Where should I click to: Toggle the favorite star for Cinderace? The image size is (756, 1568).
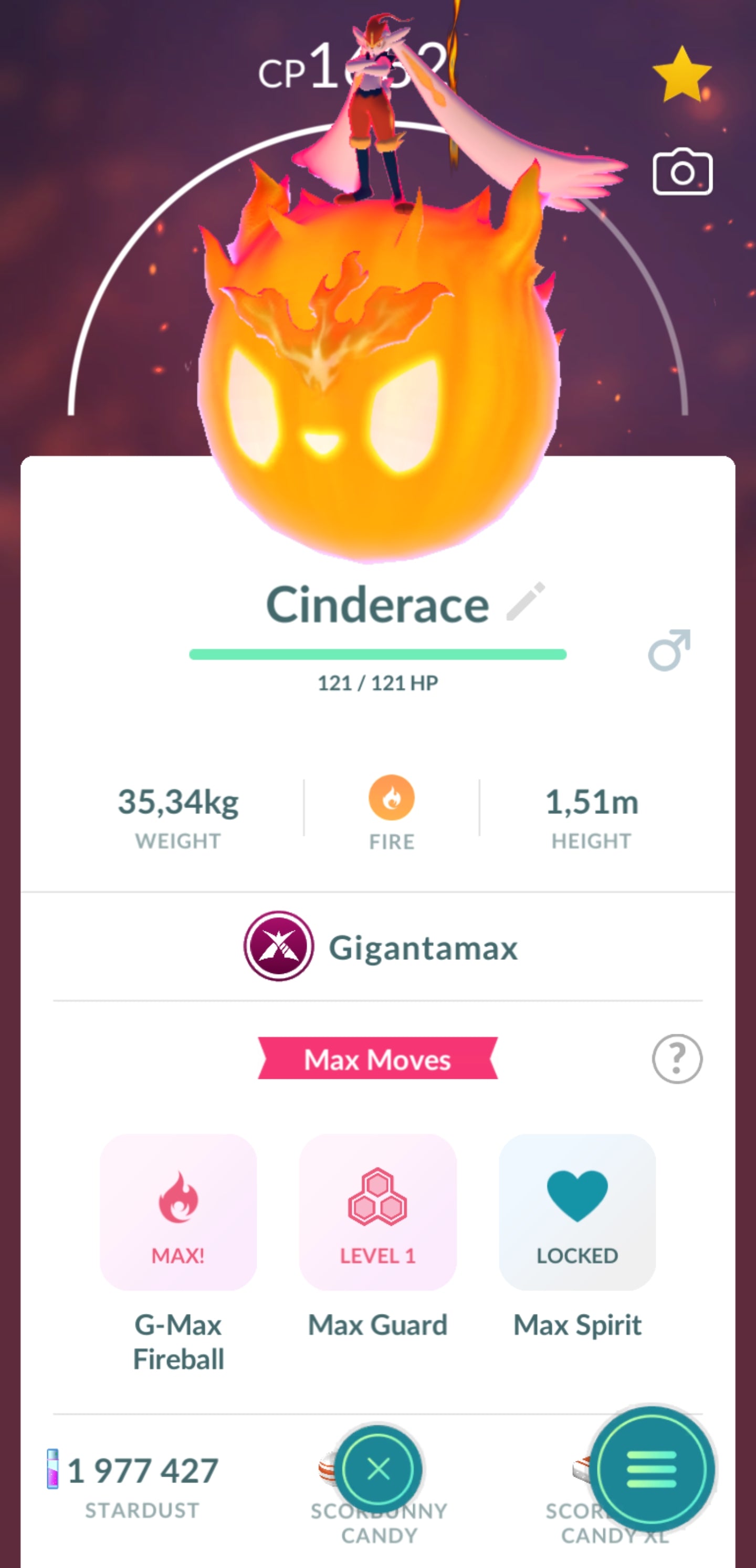(681, 76)
